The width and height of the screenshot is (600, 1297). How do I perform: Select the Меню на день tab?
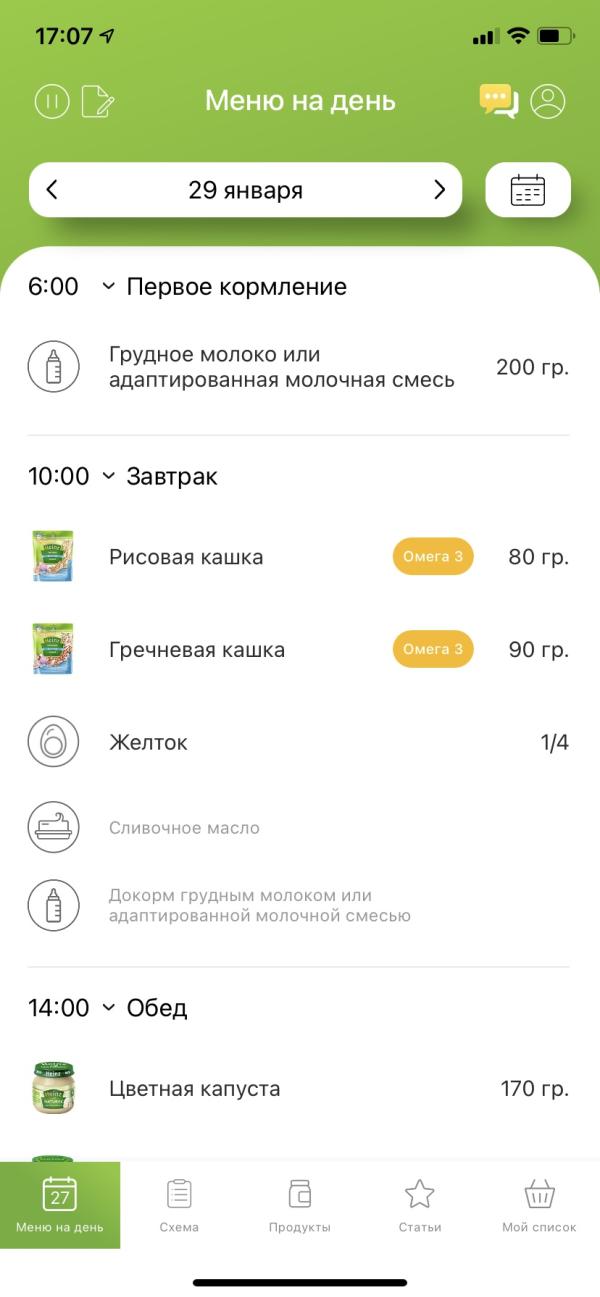tap(60, 1205)
